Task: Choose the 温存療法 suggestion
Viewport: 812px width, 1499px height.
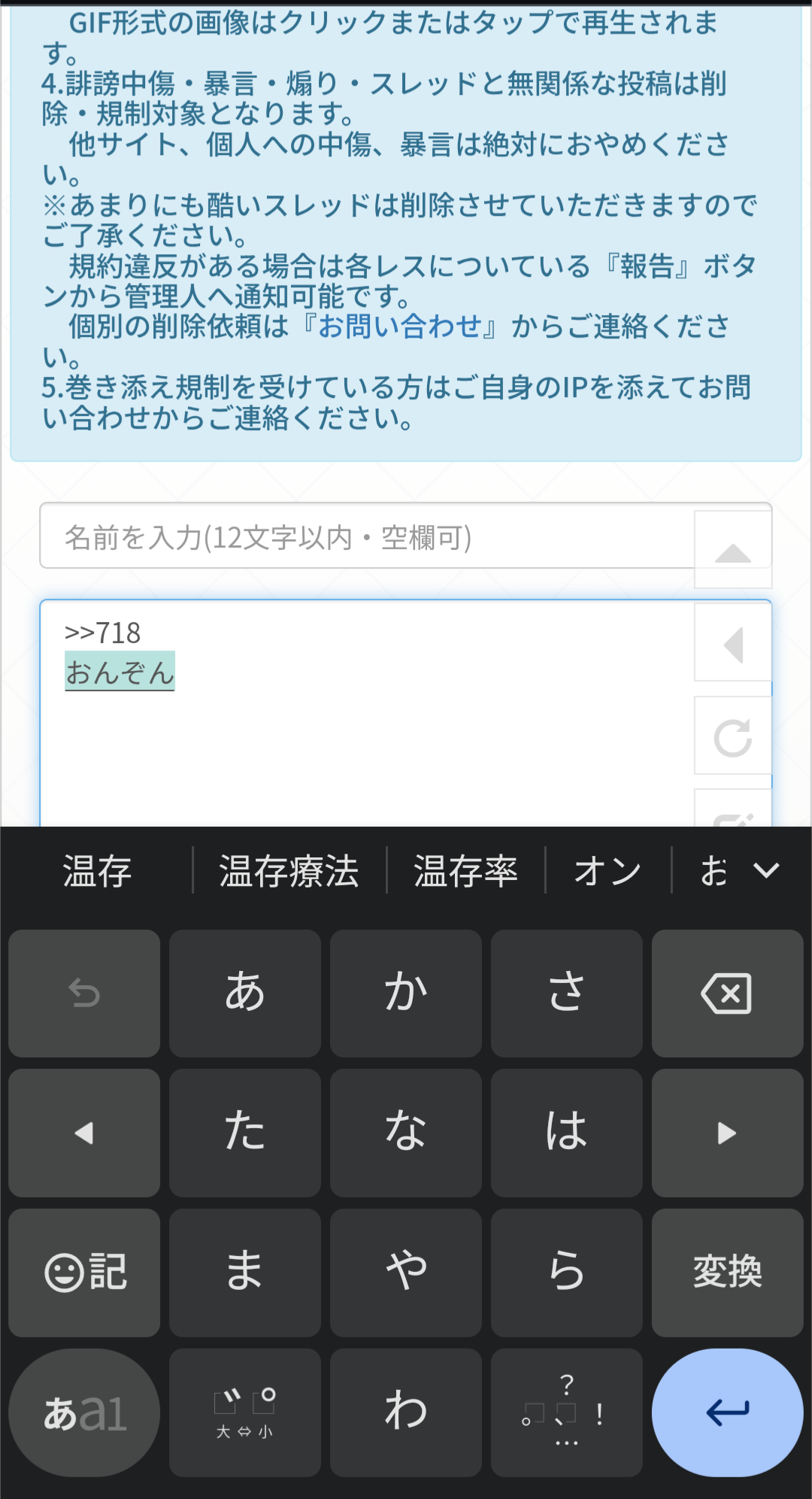Action: pos(289,871)
